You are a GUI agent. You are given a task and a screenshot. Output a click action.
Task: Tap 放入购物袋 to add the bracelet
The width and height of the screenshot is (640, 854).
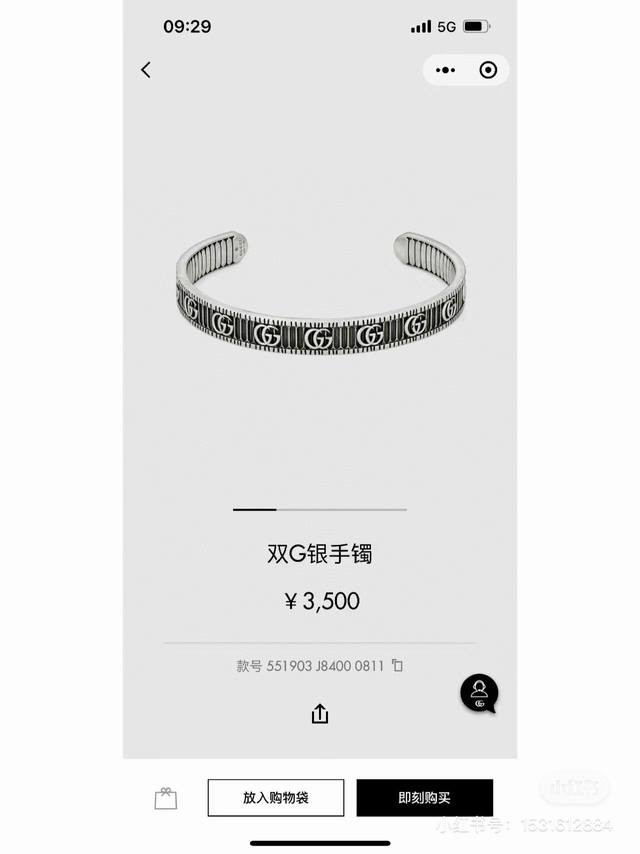(x=275, y=798)
